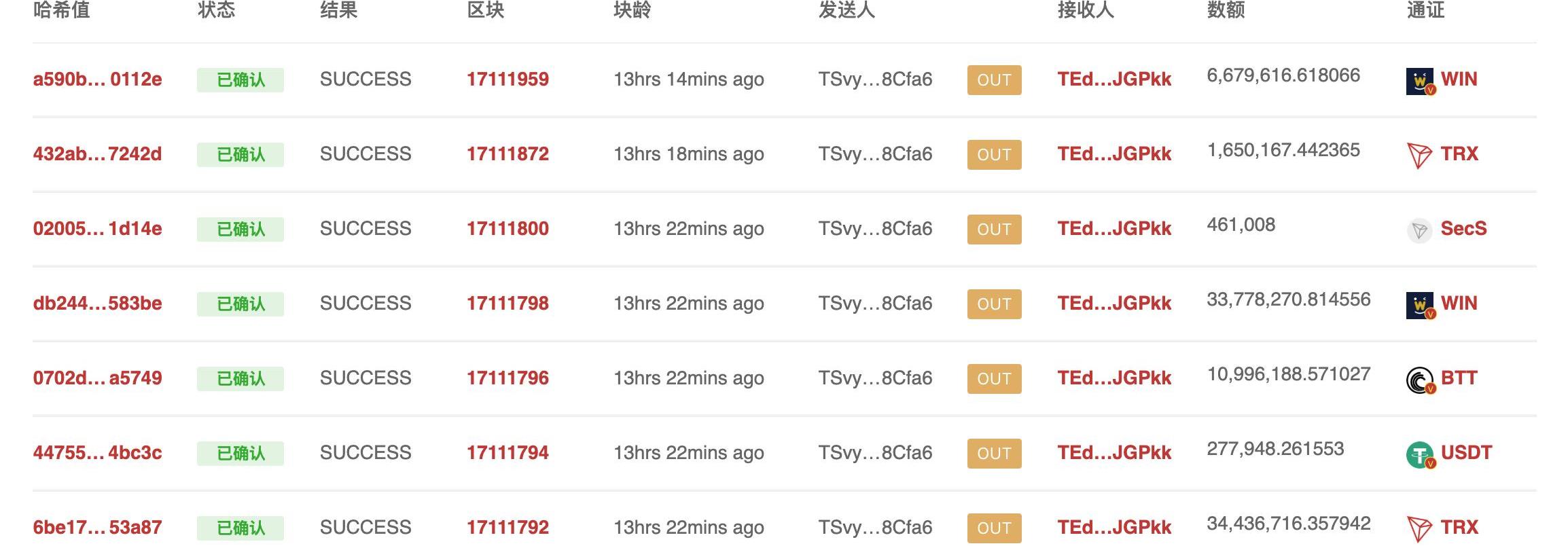View transaction 02005…1d14e details
This screenshot has width=1568, height=546.
97,229
